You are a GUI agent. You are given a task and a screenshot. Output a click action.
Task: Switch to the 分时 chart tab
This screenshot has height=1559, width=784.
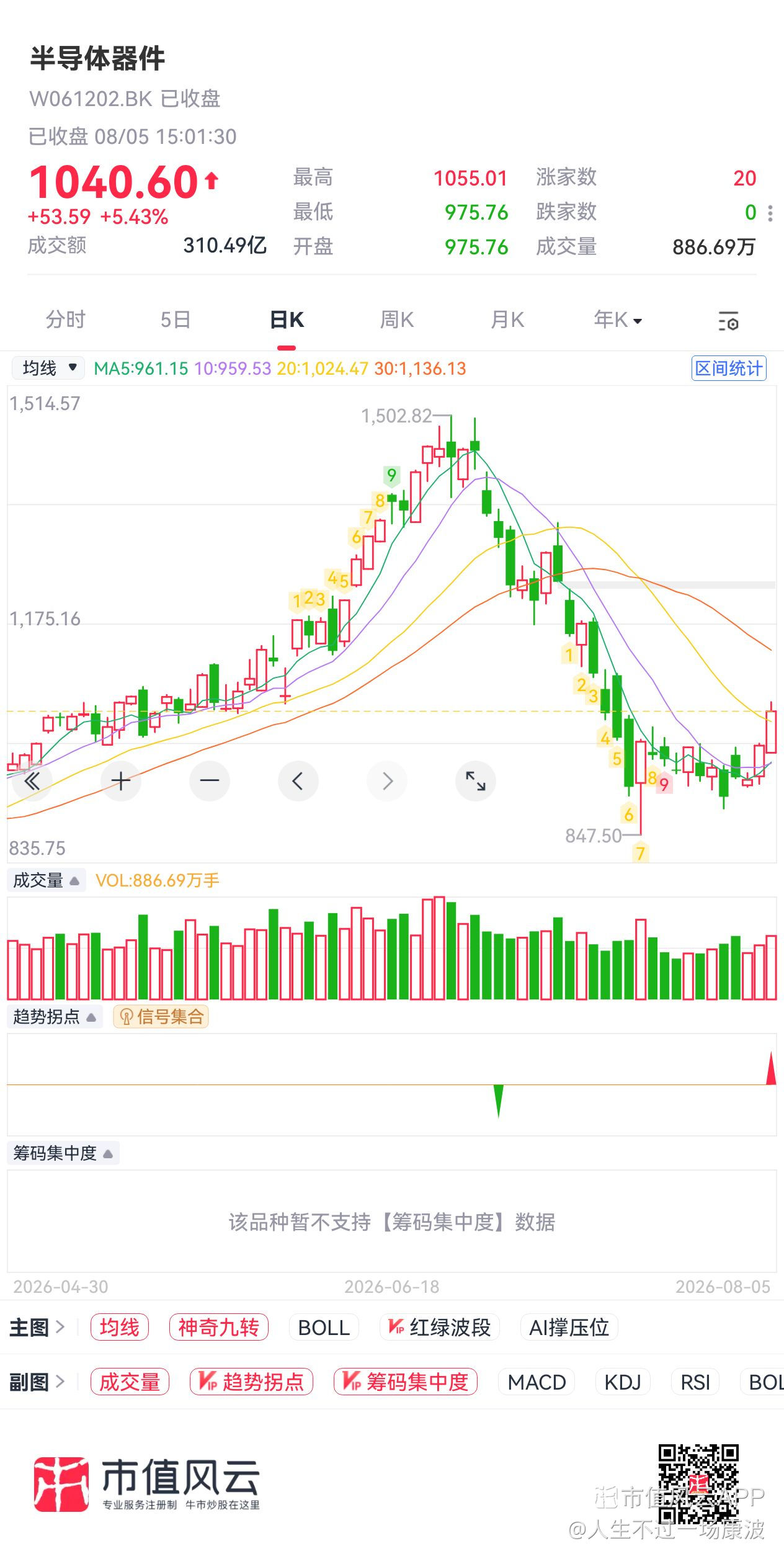coord(66,320)
